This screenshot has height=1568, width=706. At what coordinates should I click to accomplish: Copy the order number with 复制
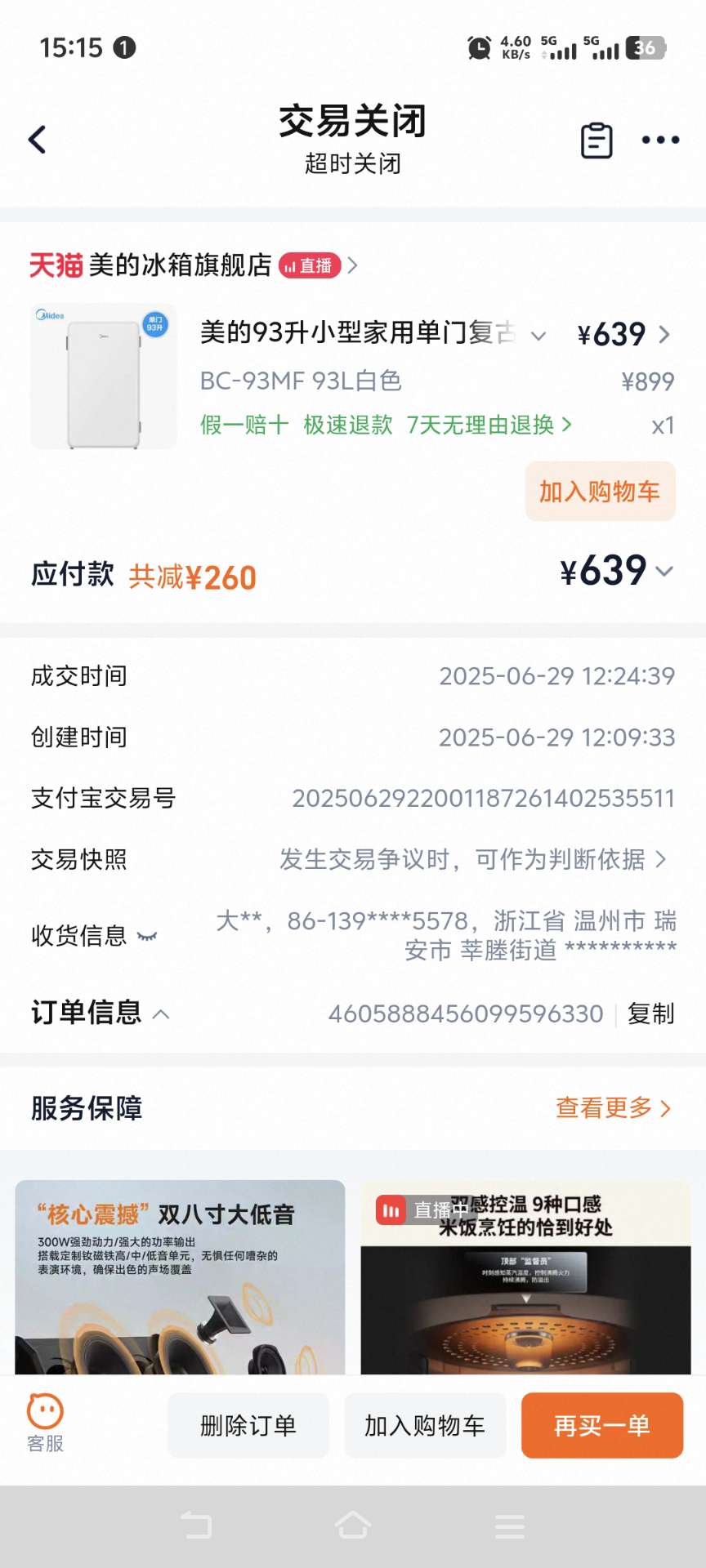coord(650,1013)
